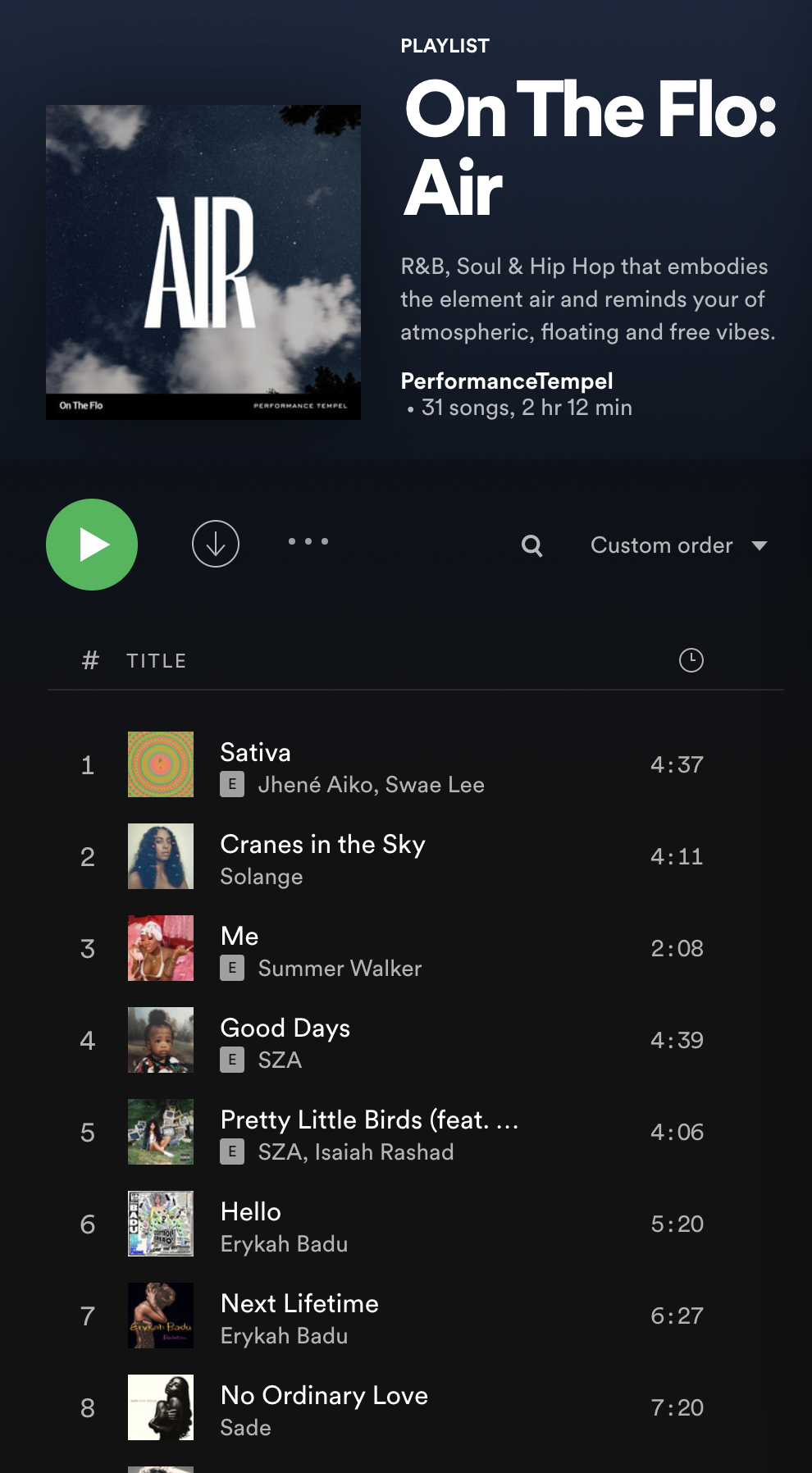Open the three-dot more options menu
This screenshot has width=812, height=1473.
tap(308, 541)
